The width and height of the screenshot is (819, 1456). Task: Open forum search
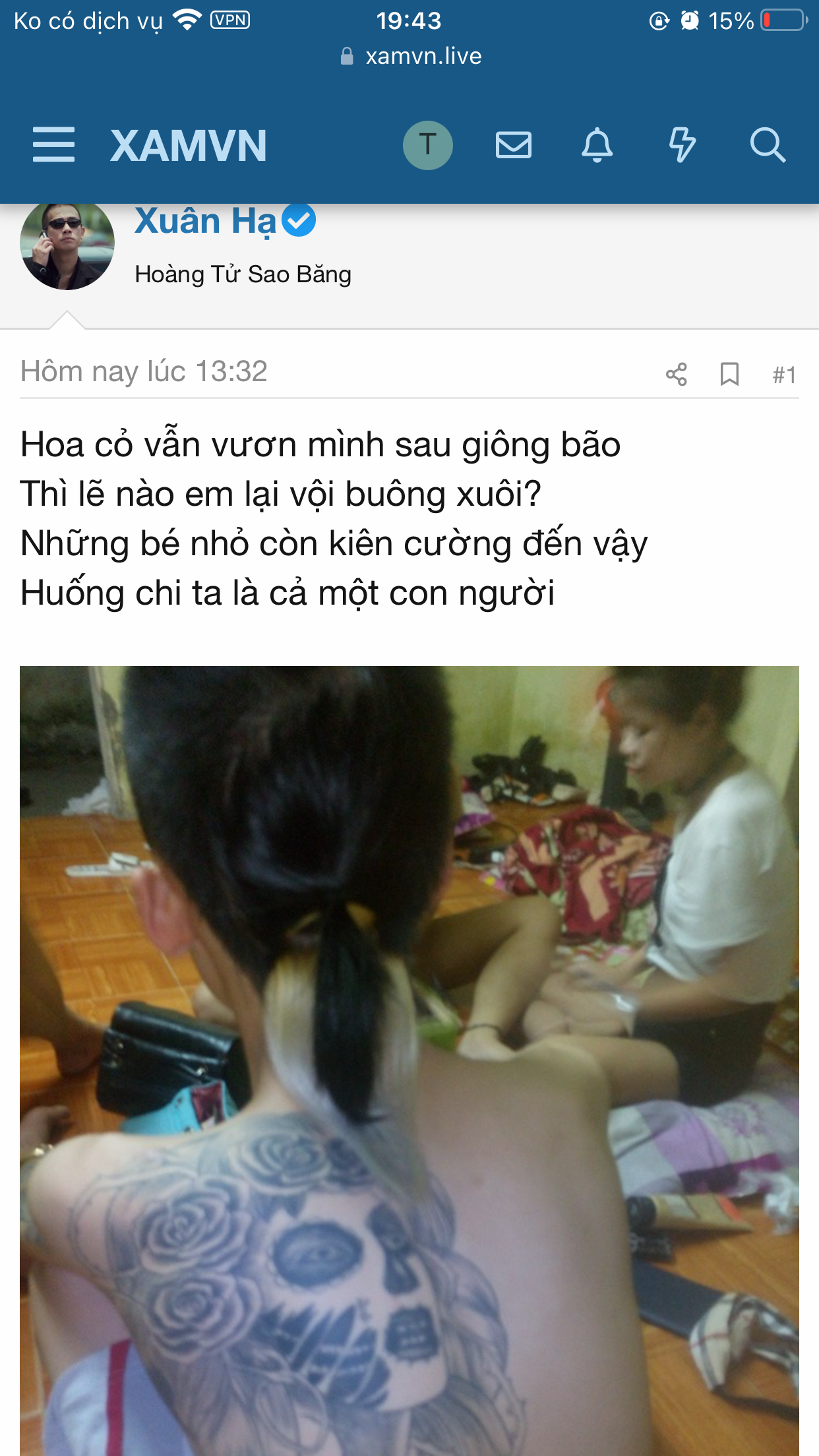point(768,145)
